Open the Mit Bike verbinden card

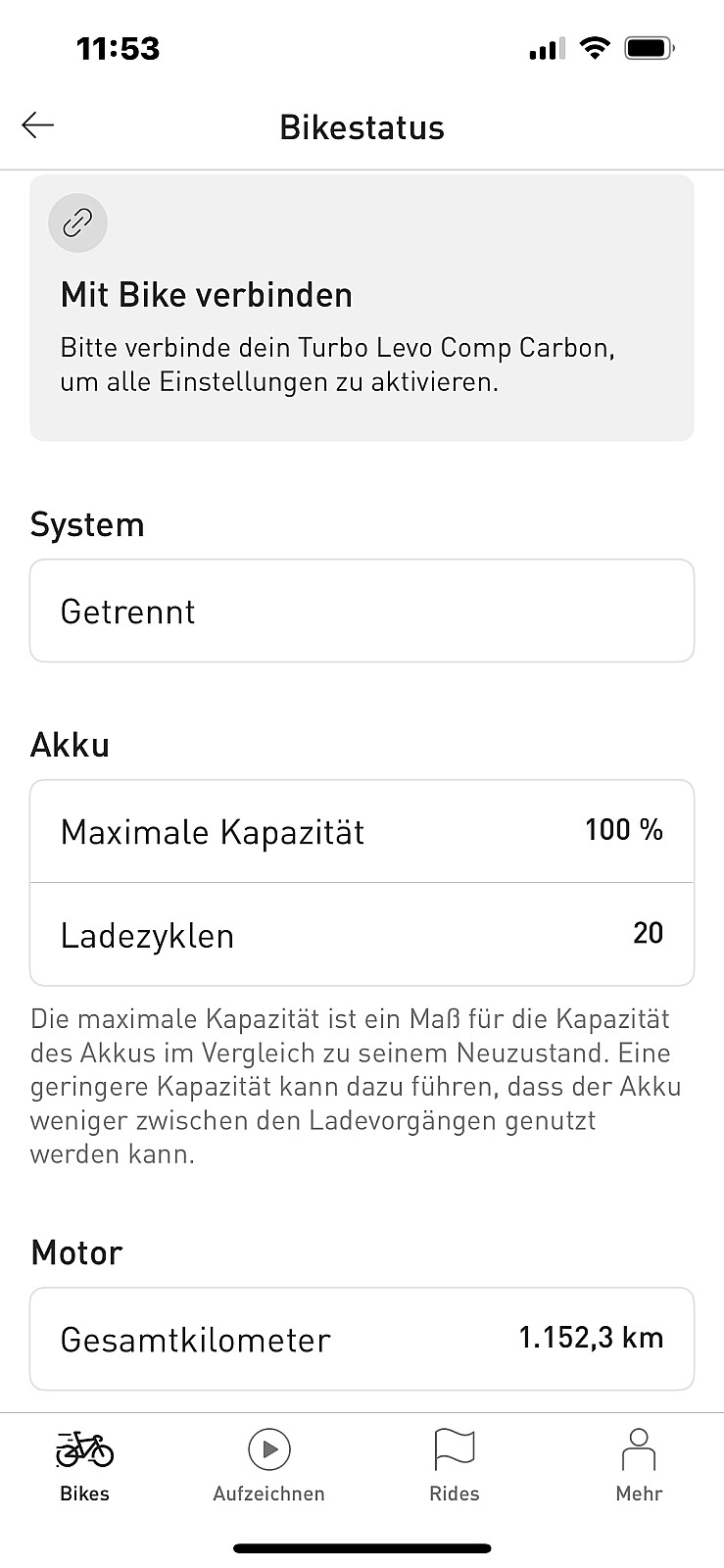click(362, 308)
